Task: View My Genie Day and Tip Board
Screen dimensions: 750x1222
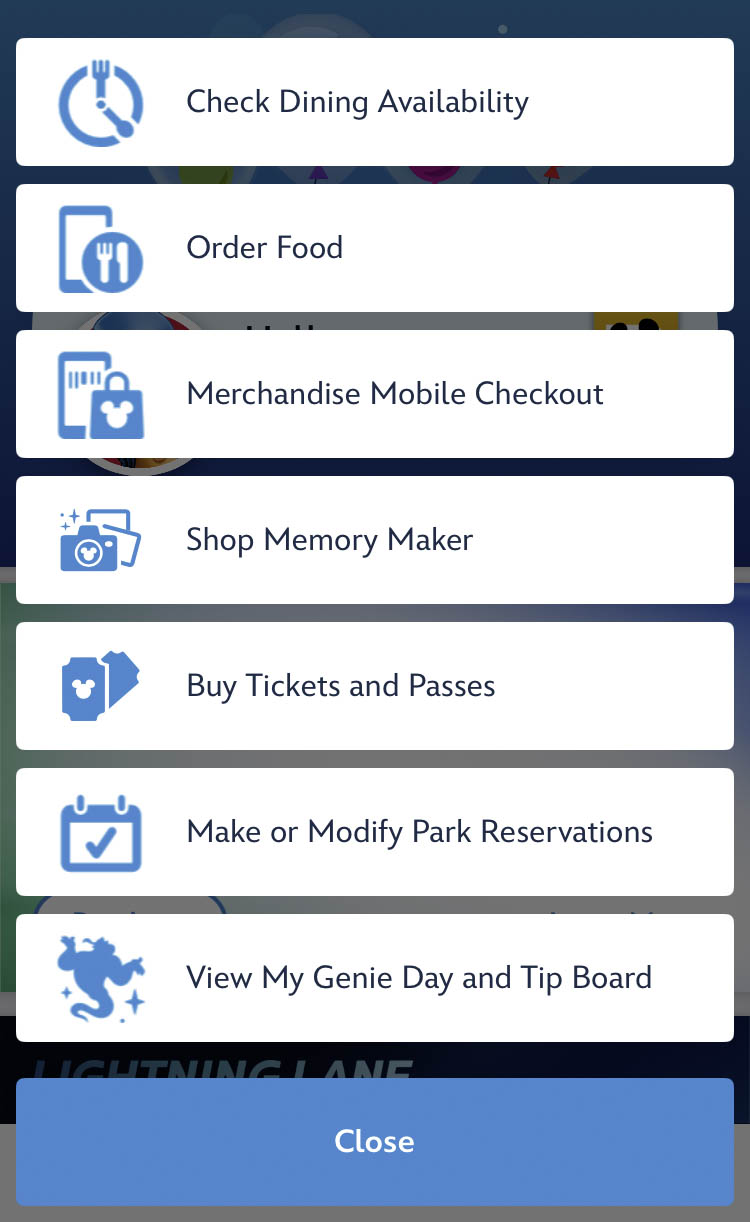Action: (374, 978)
